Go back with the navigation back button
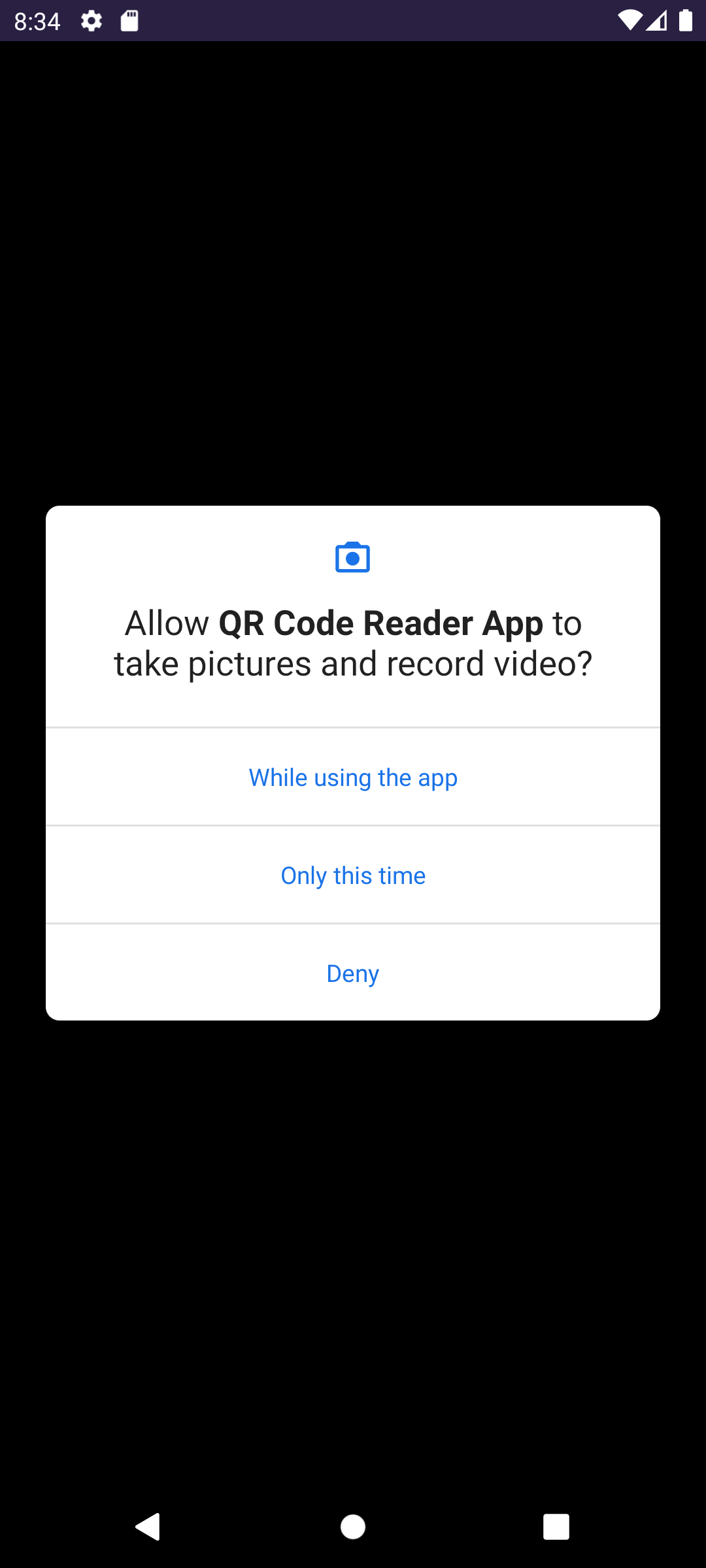The height and width of the screenshot is (1568, 706). (x=148, y=1527)
